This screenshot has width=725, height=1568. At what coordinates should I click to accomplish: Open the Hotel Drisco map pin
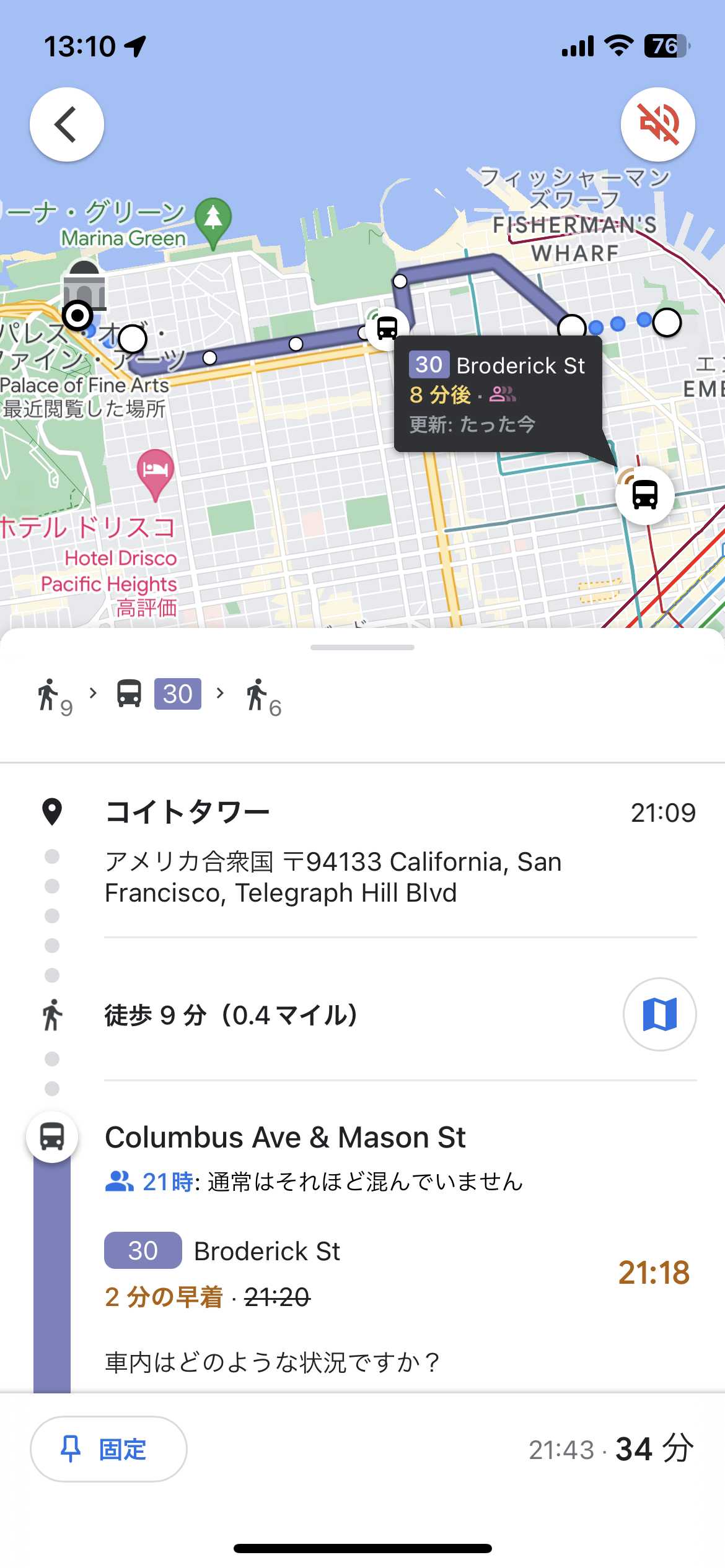(156, 472)
